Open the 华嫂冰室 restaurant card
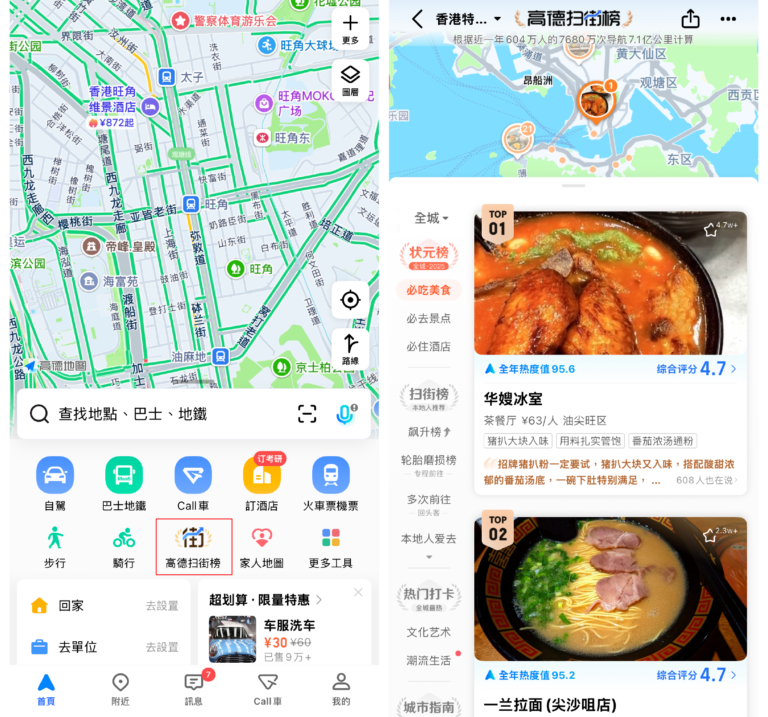The height and width of the screenshot is (717, 768). point(611,398)
